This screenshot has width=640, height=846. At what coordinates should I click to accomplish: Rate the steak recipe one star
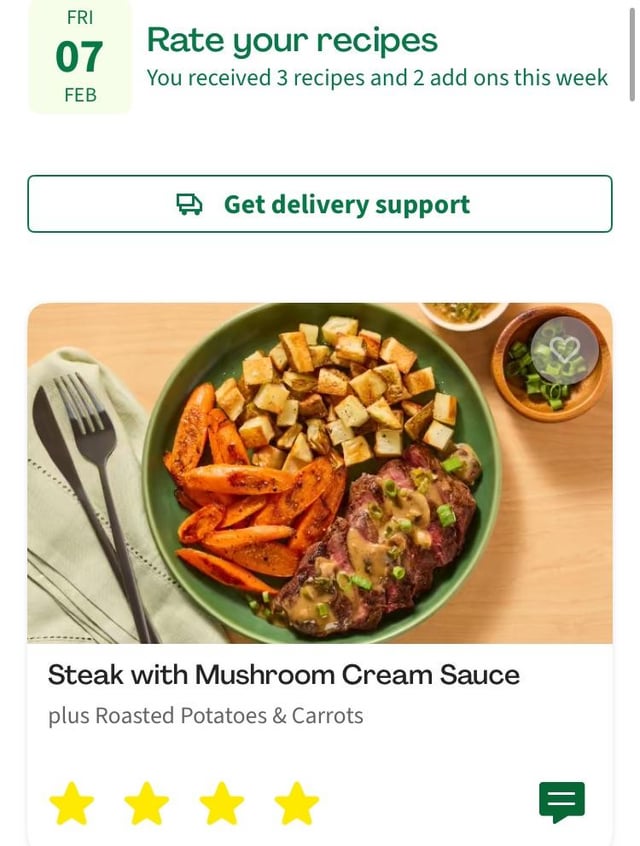click(x=72, y=803)
